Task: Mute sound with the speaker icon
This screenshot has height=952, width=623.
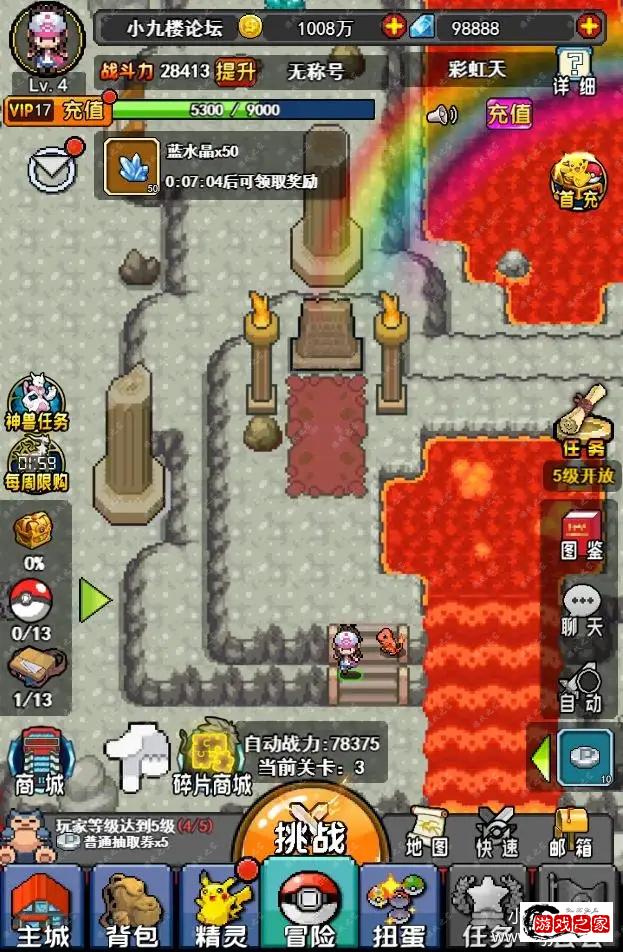Action: pos(440,116)
